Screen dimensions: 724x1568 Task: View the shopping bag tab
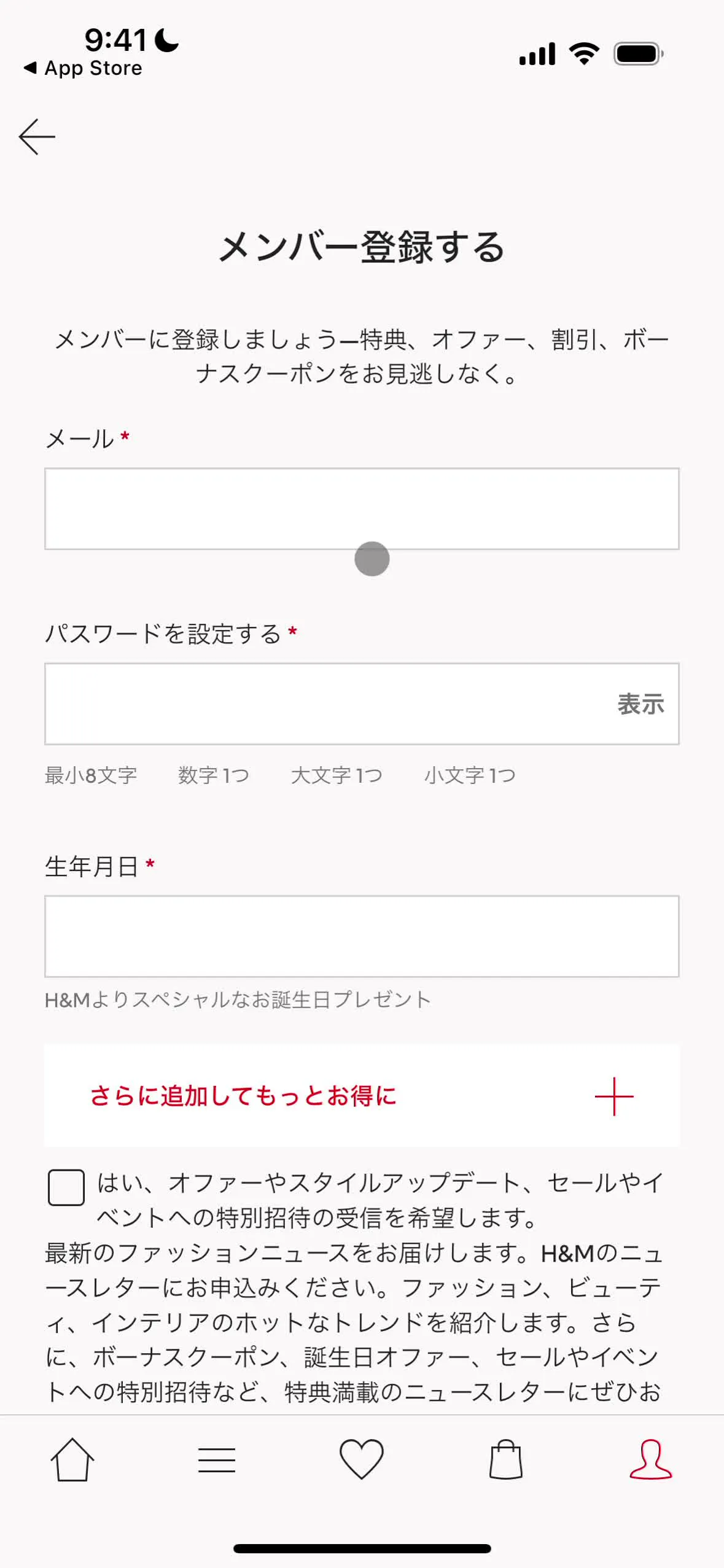(506, 1459)
